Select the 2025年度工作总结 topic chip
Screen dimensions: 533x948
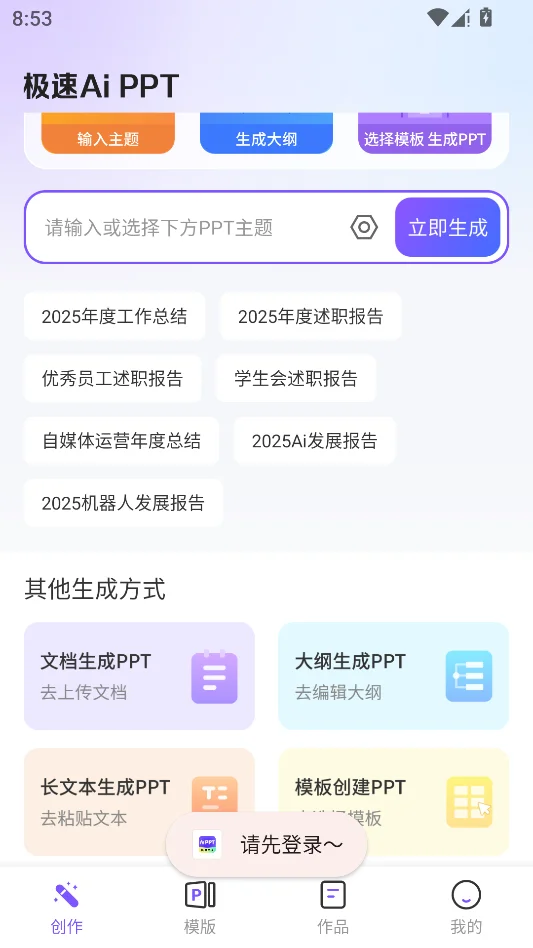coord(114,316)
